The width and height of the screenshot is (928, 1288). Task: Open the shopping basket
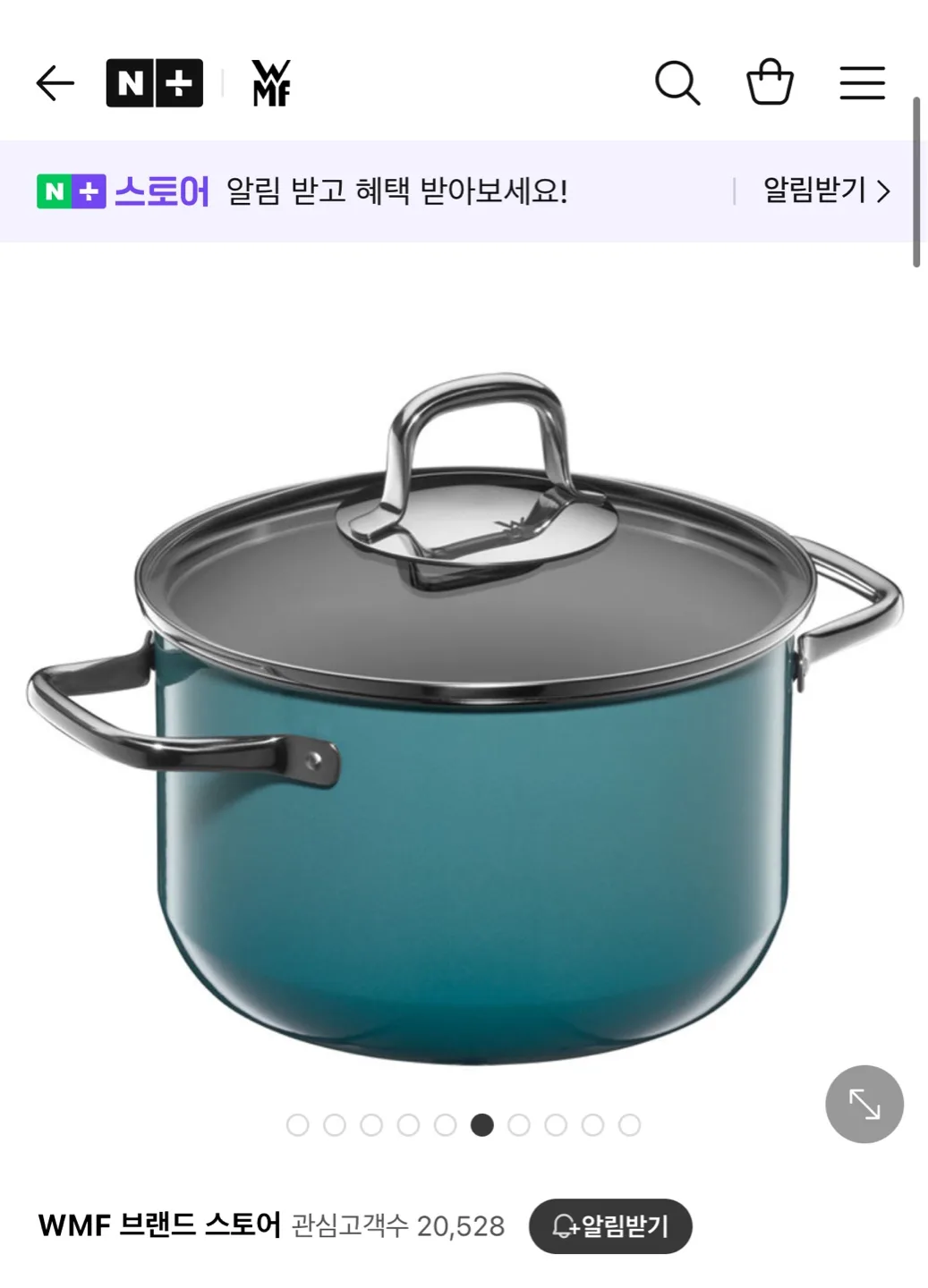770,83
